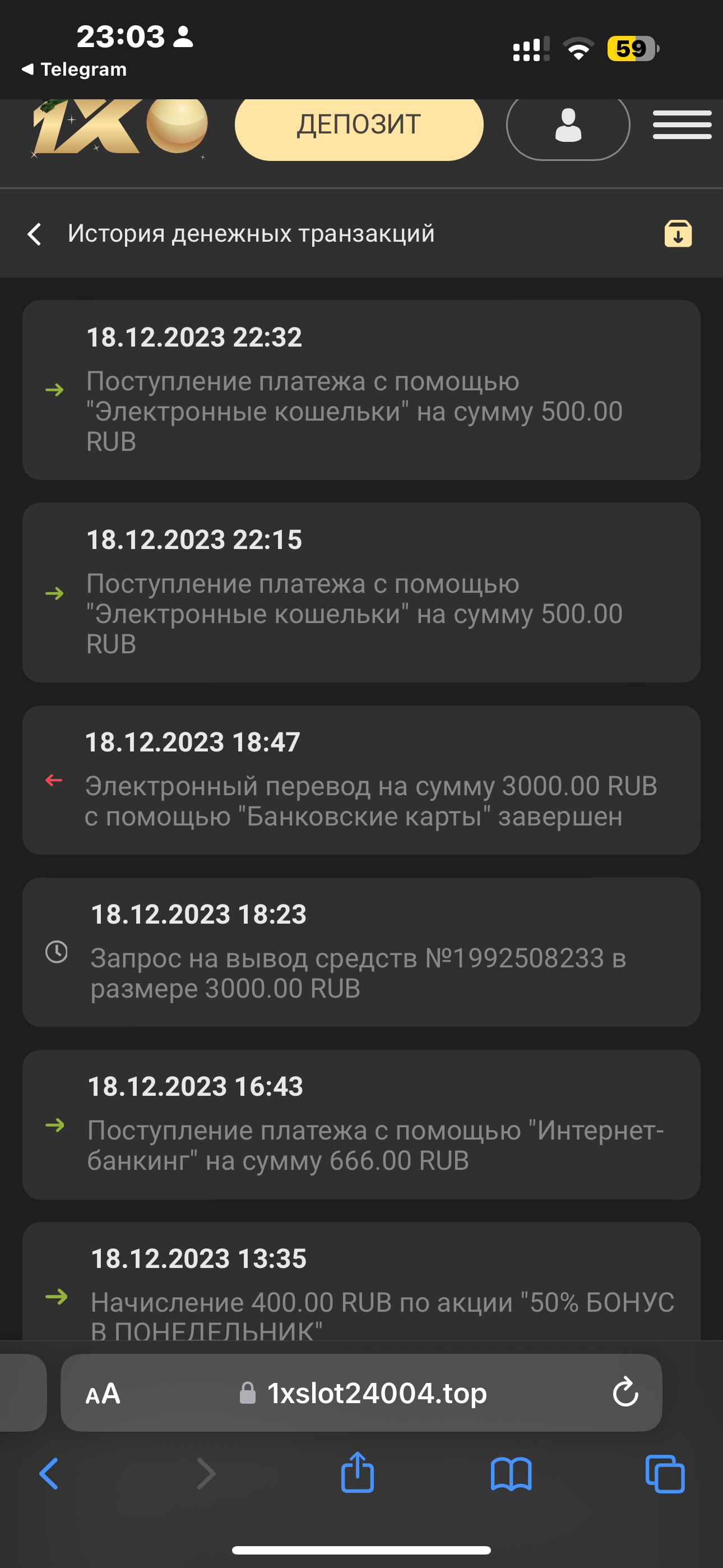Open the hamburger menu
The height and width of the screenshot is (1568, 723).
(682, 126)
